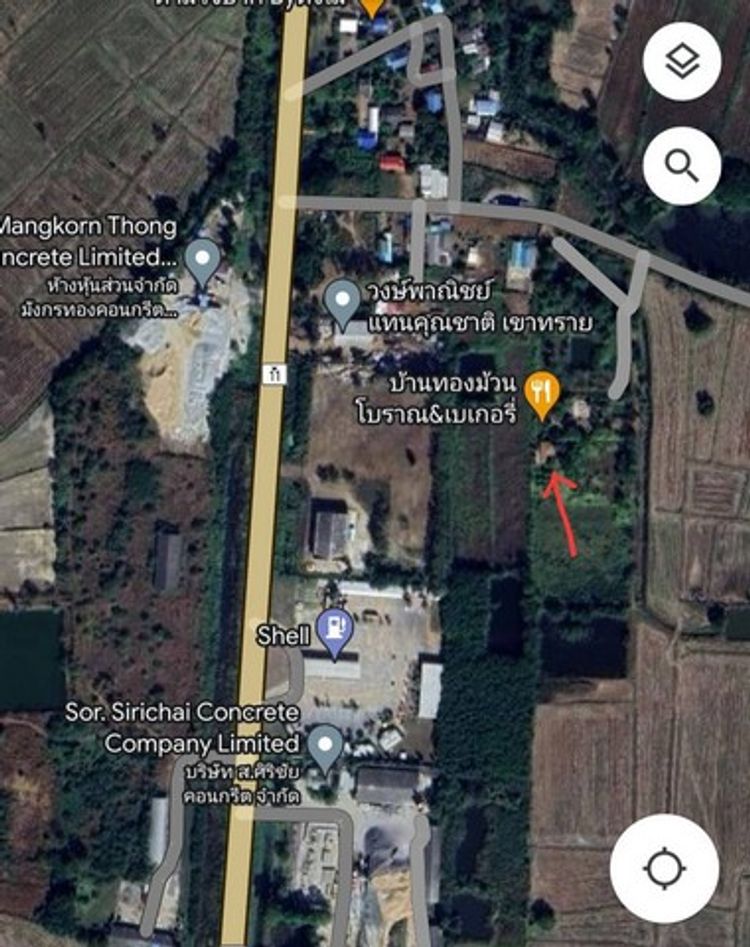This screenshot has height=947, width=750.
Task: Open the map layers selector
Action: click(682, 62)
